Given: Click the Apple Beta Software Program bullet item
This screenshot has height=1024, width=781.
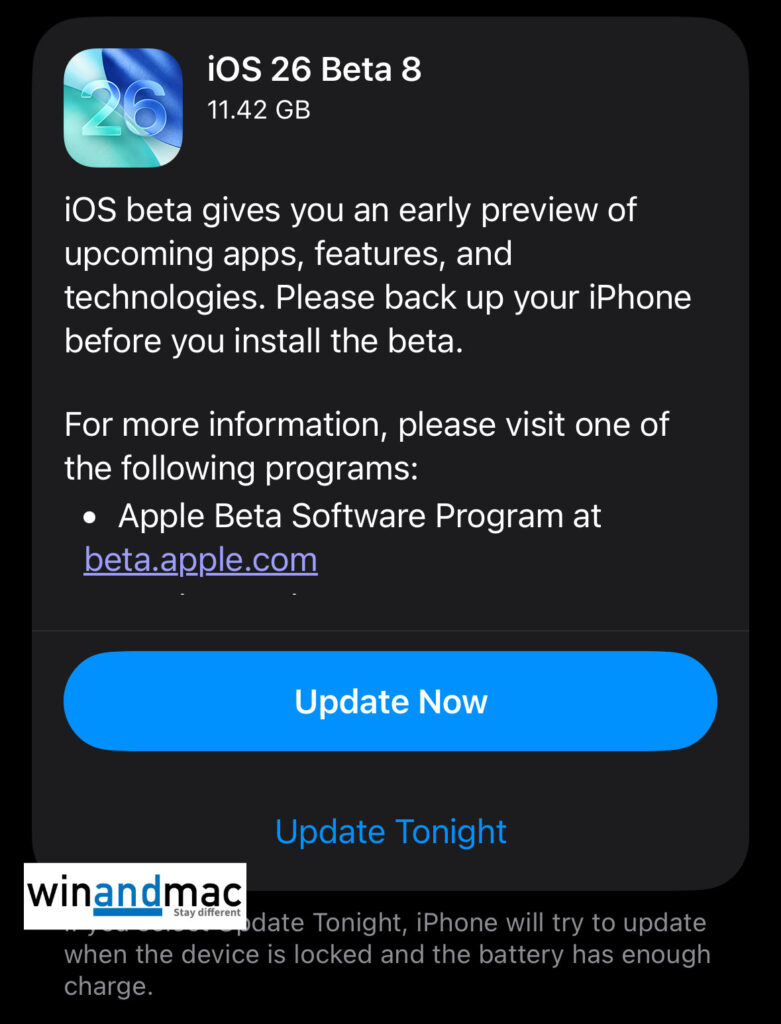Looking at the screenshot, I should tap(360, 516).
